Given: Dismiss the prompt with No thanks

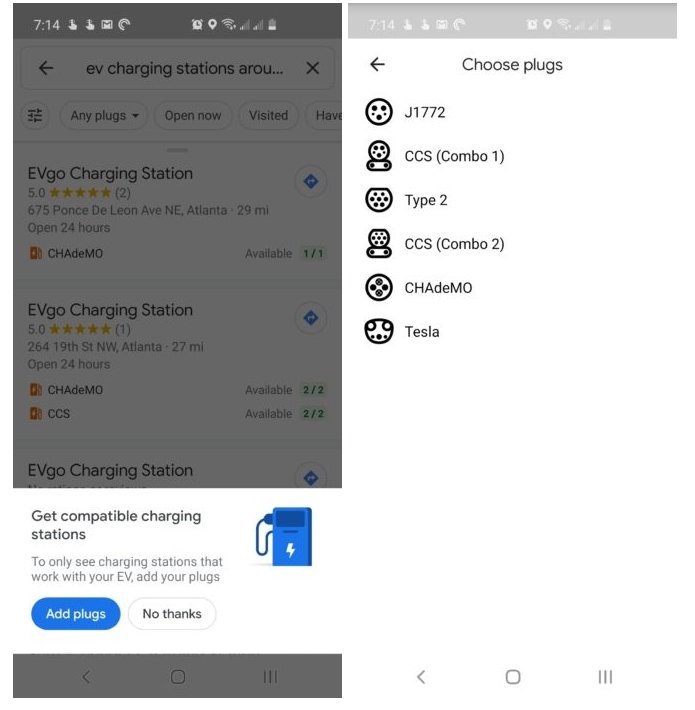Looking at the screenshot, I should tap(172, 614).
